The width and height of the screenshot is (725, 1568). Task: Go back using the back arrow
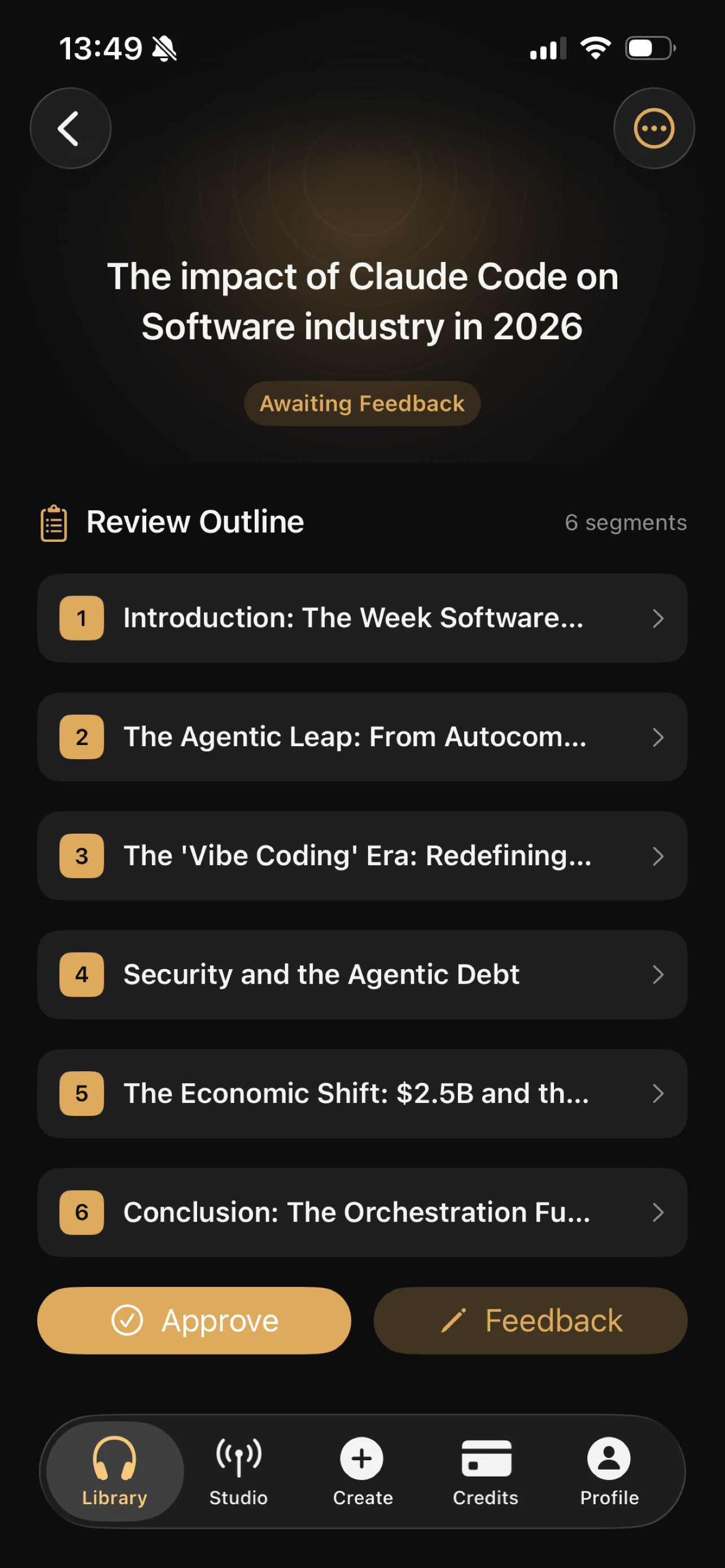70,129
